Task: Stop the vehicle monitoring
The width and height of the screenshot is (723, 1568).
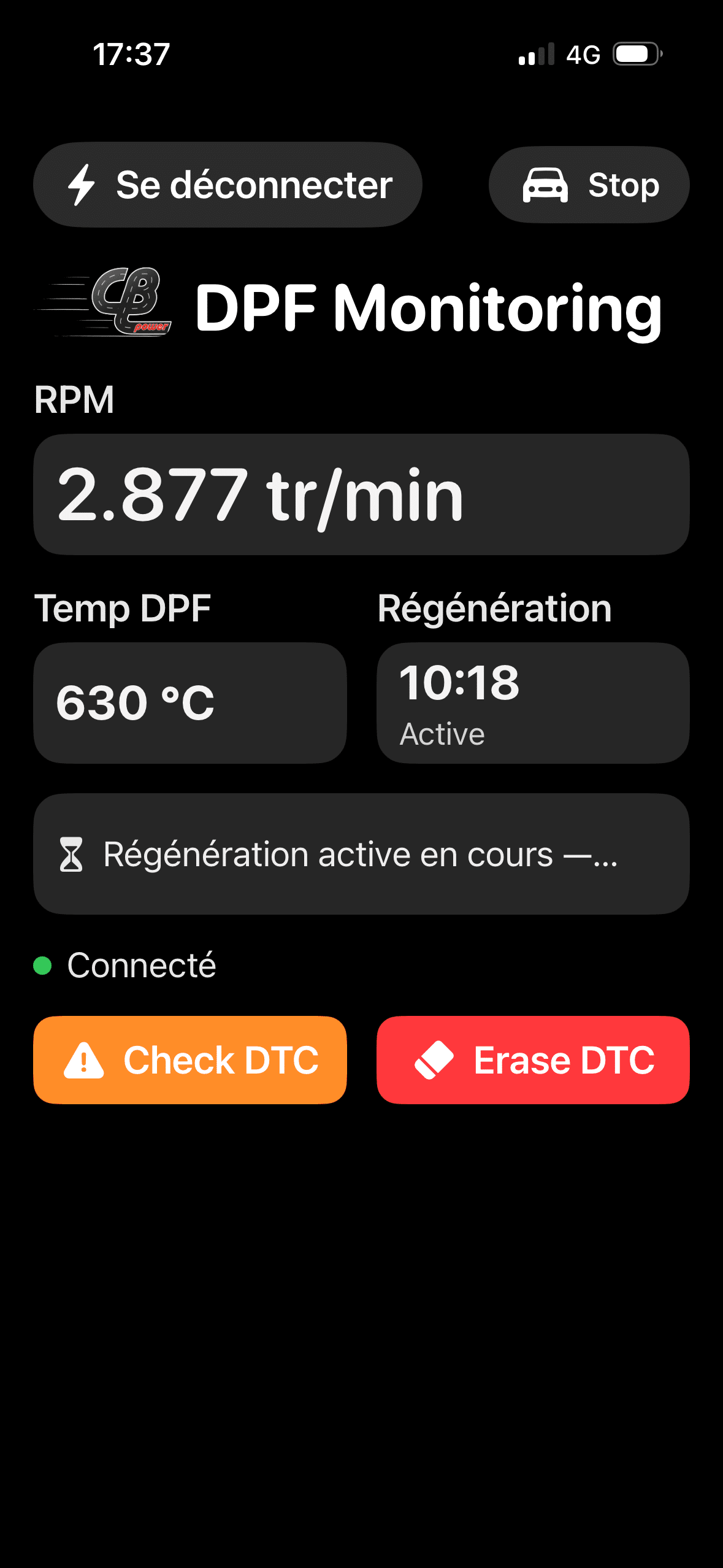Action: click(x=589, y=185)
